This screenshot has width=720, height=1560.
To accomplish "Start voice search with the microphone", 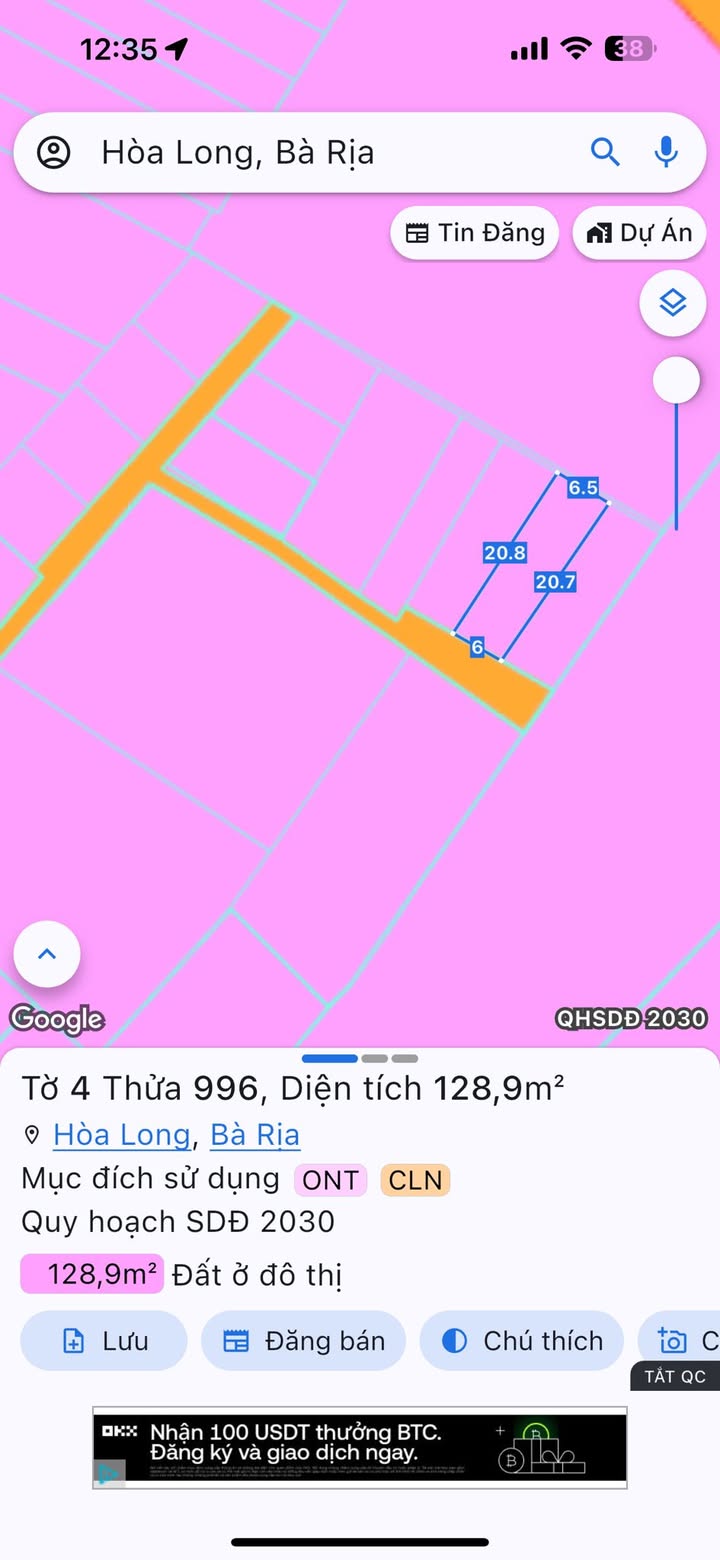I will 666,152.
